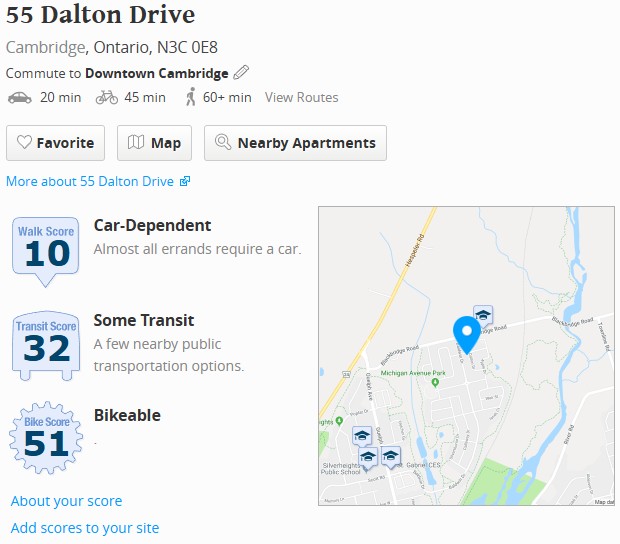Screen dimensions: 620x544
Task: Open Cambridge city link
Action: (45, 47)
